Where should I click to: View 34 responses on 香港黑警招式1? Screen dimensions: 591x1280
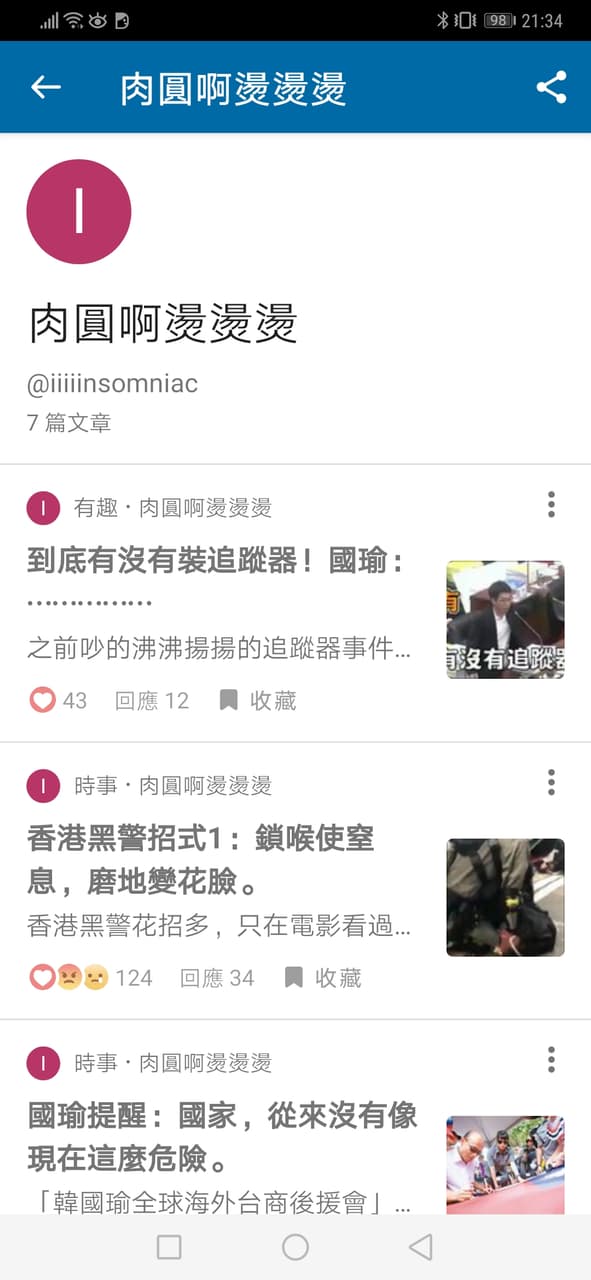tap(217, 977)
